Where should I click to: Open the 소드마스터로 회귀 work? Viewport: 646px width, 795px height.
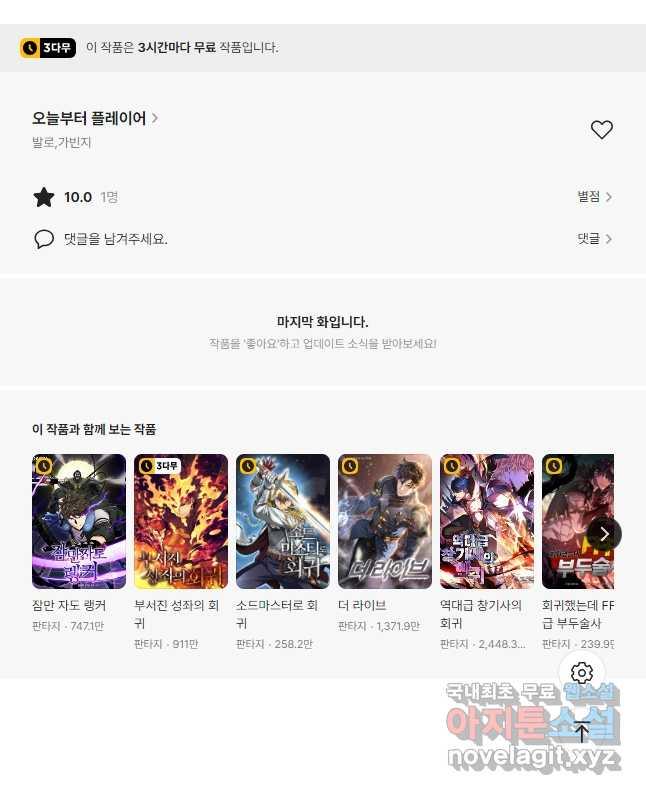tap(283, 521)
